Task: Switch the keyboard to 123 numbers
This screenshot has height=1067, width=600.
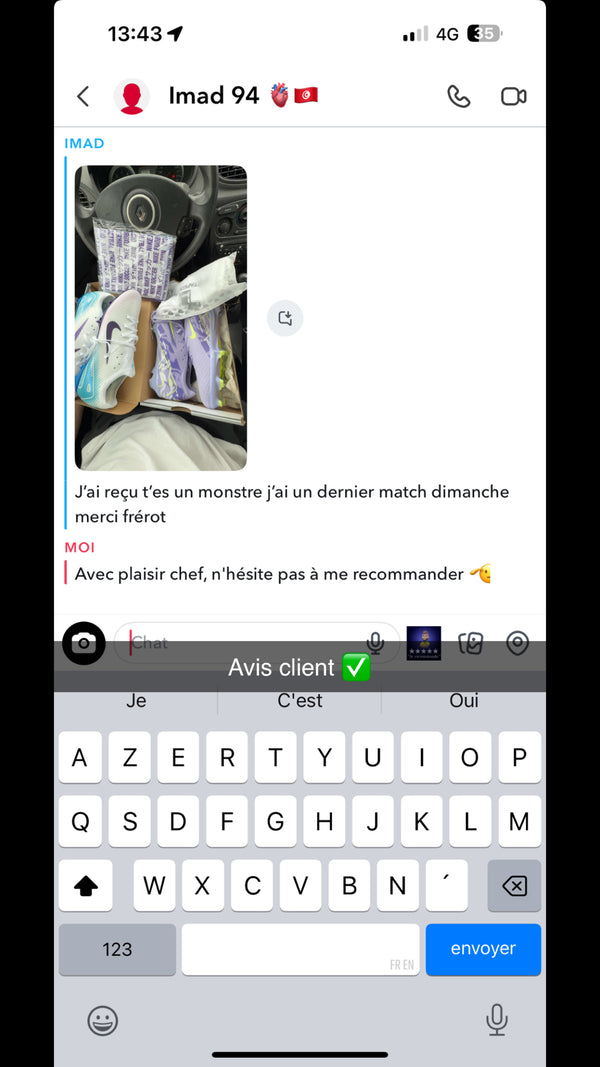Action: (x=117, y=949)
